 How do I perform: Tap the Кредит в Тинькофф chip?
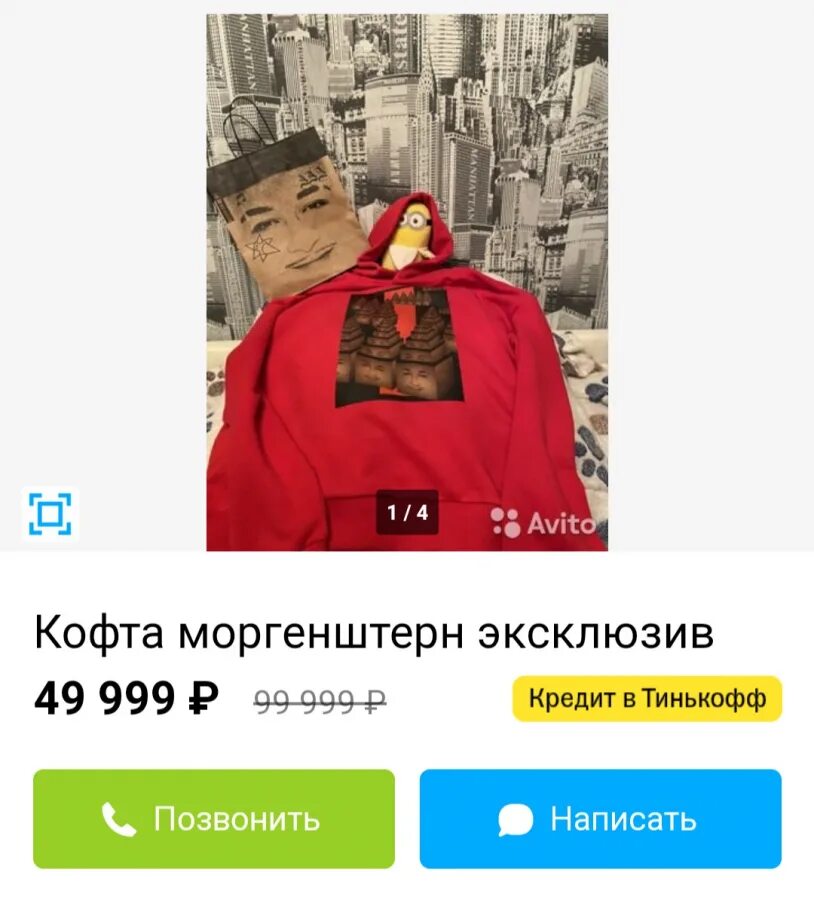[647, 698]
